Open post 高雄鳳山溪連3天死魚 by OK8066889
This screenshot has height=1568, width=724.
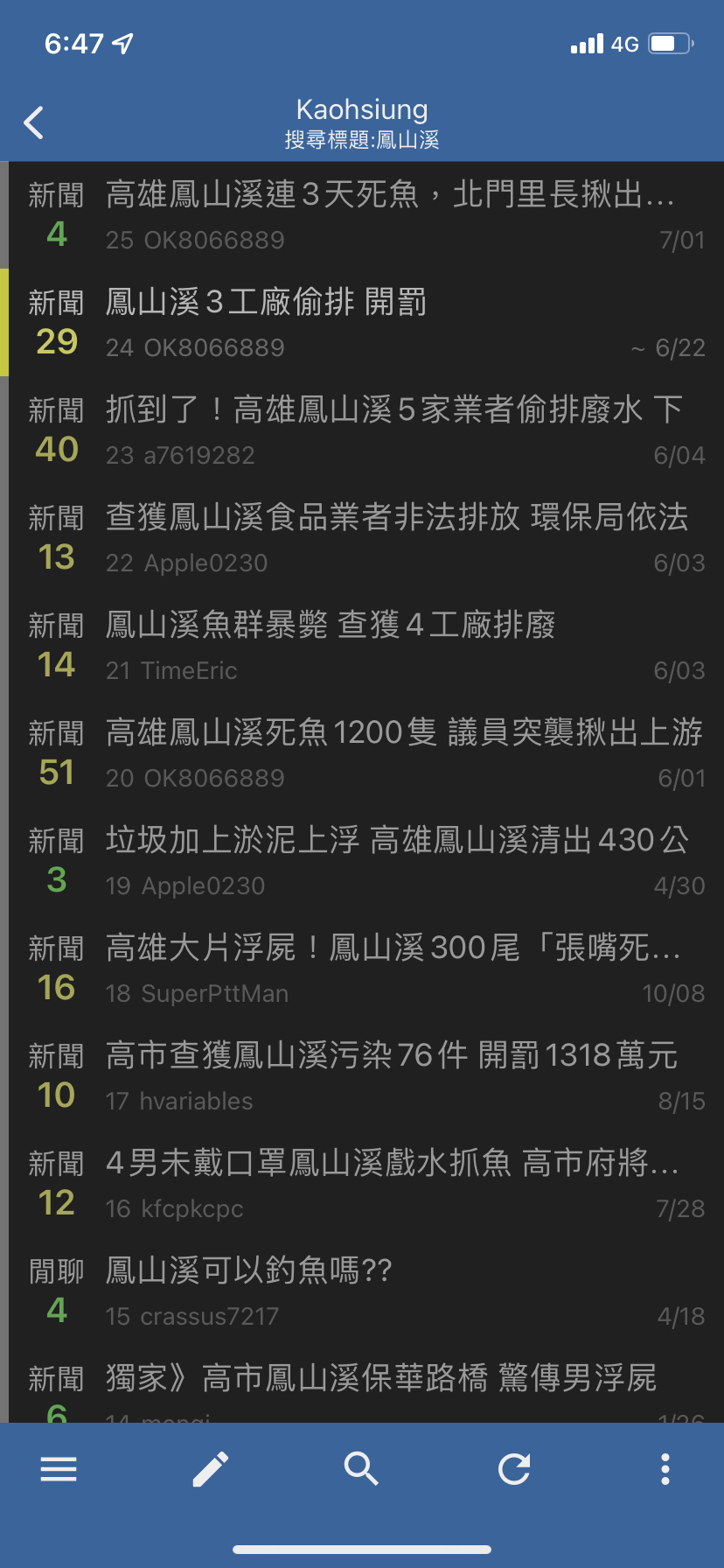click(x=366, y=215)
